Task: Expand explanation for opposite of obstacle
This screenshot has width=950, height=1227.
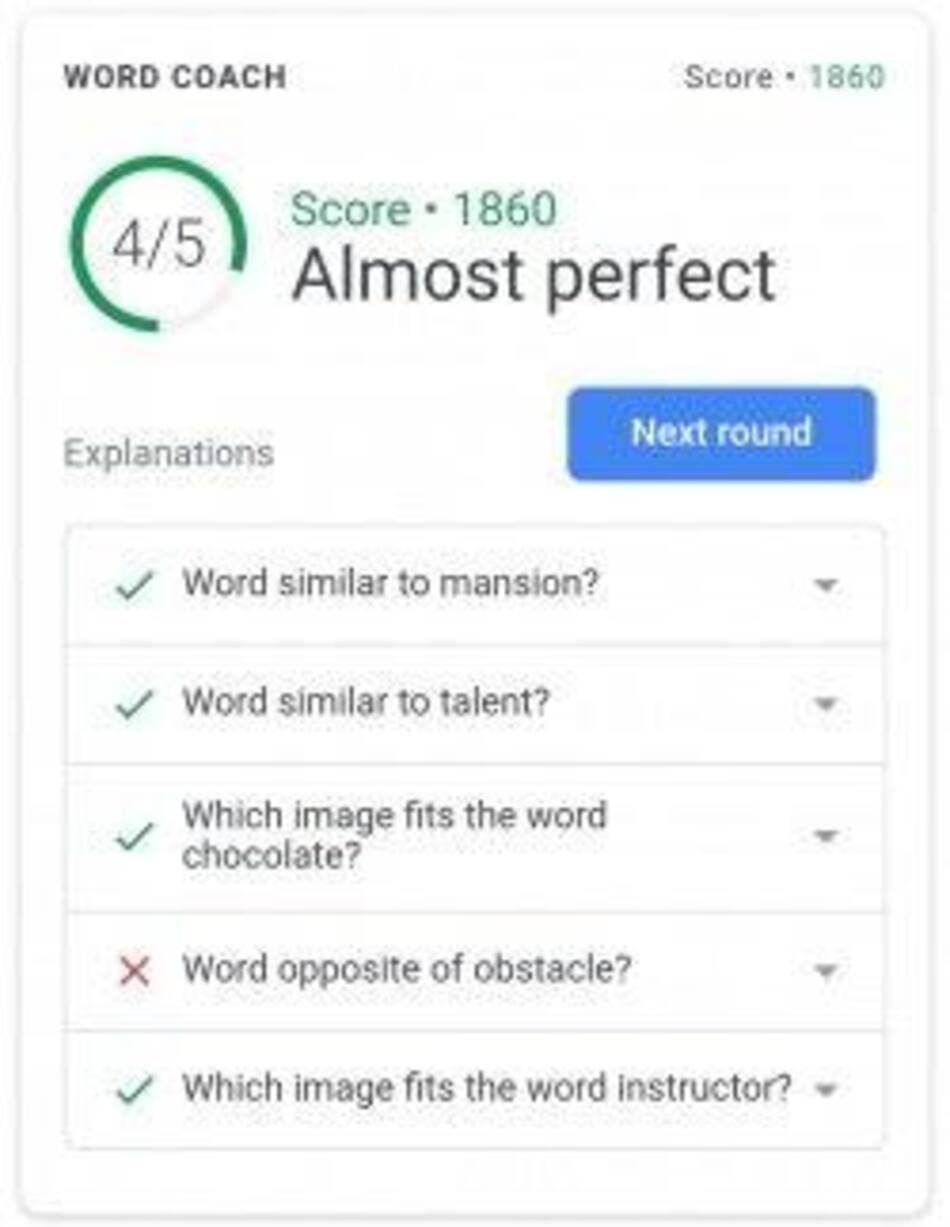Action: (825, 970)
